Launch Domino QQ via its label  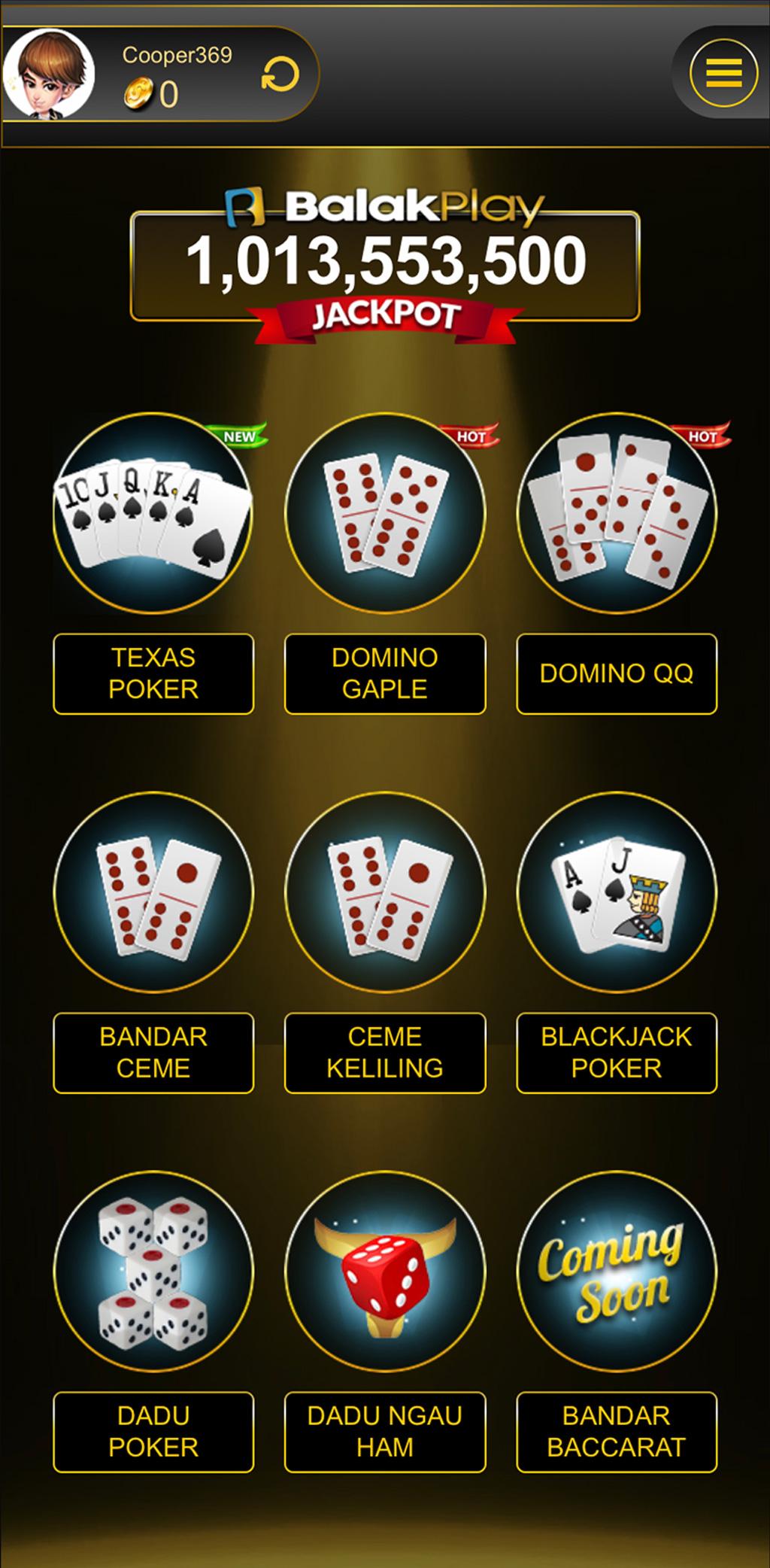click(617, 673)
